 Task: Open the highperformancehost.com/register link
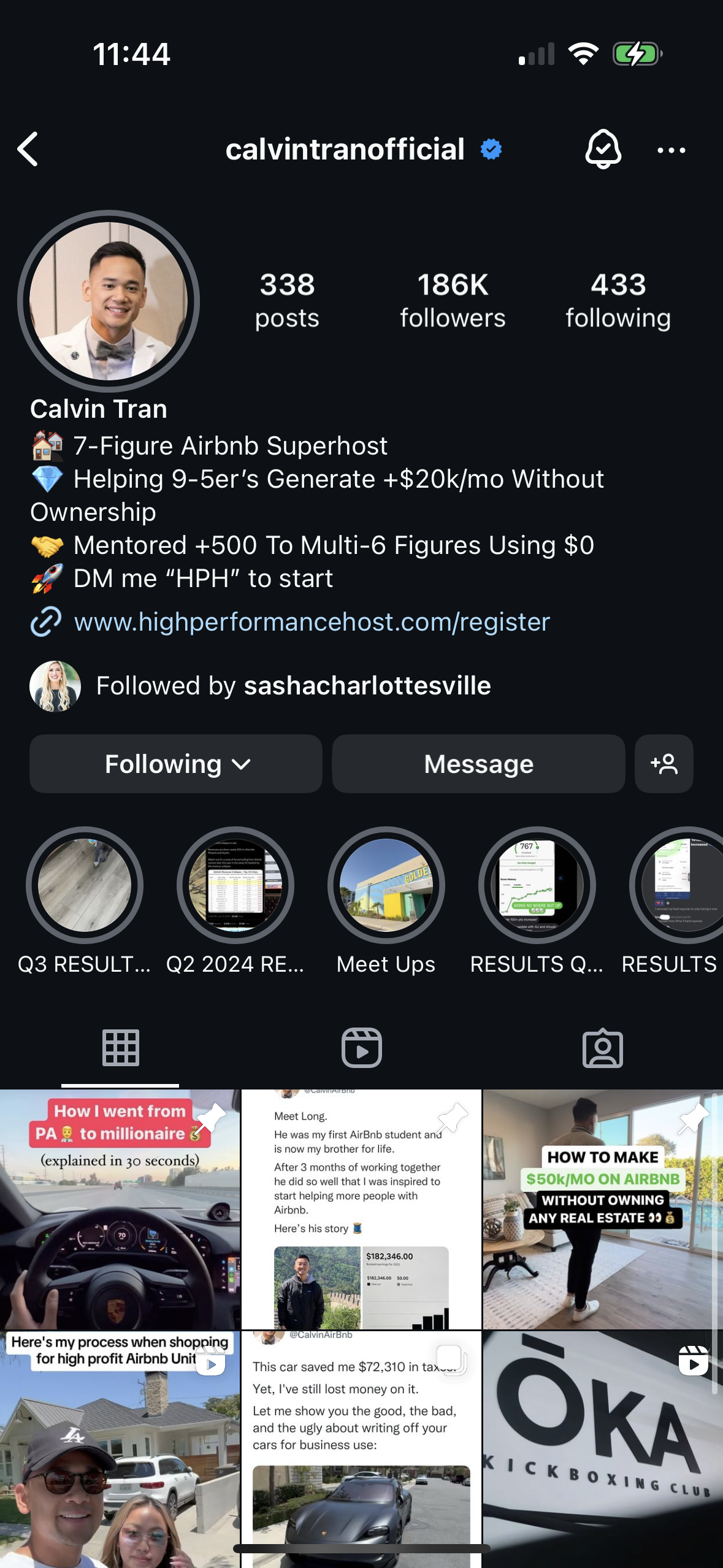point(312,622)
